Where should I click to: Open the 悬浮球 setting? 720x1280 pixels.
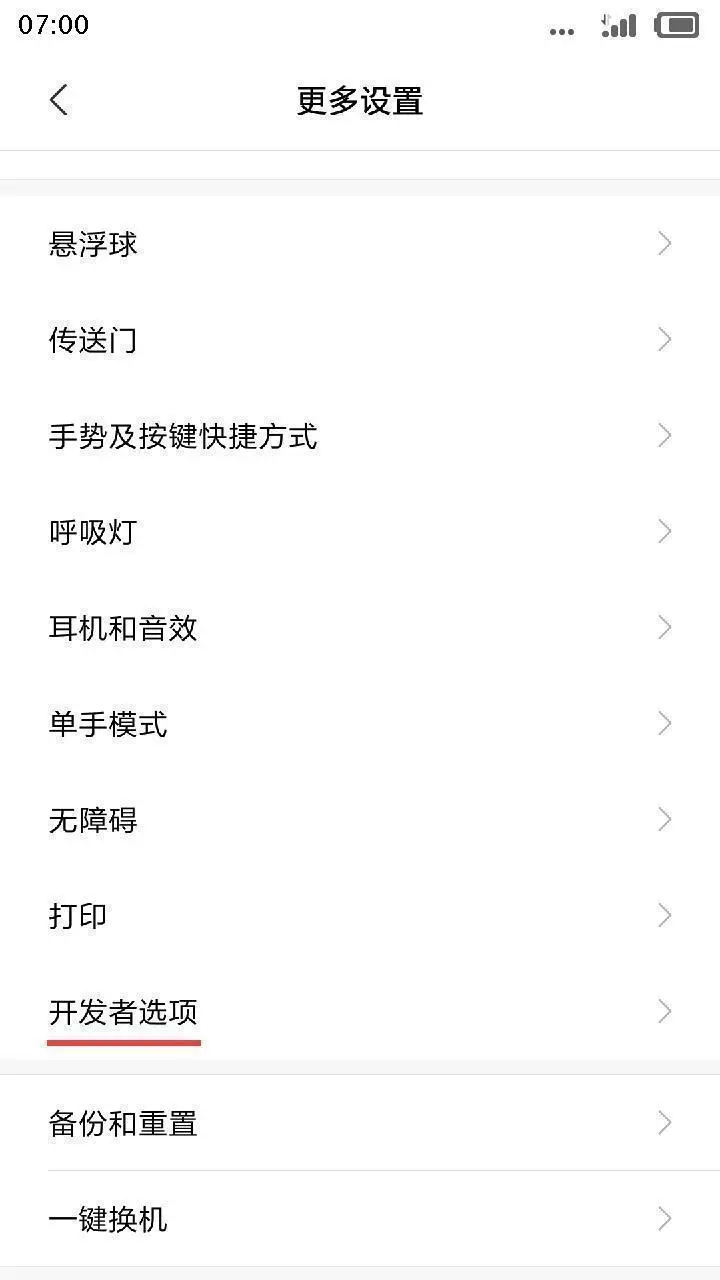pyautogui.click(x=360, y=244)
